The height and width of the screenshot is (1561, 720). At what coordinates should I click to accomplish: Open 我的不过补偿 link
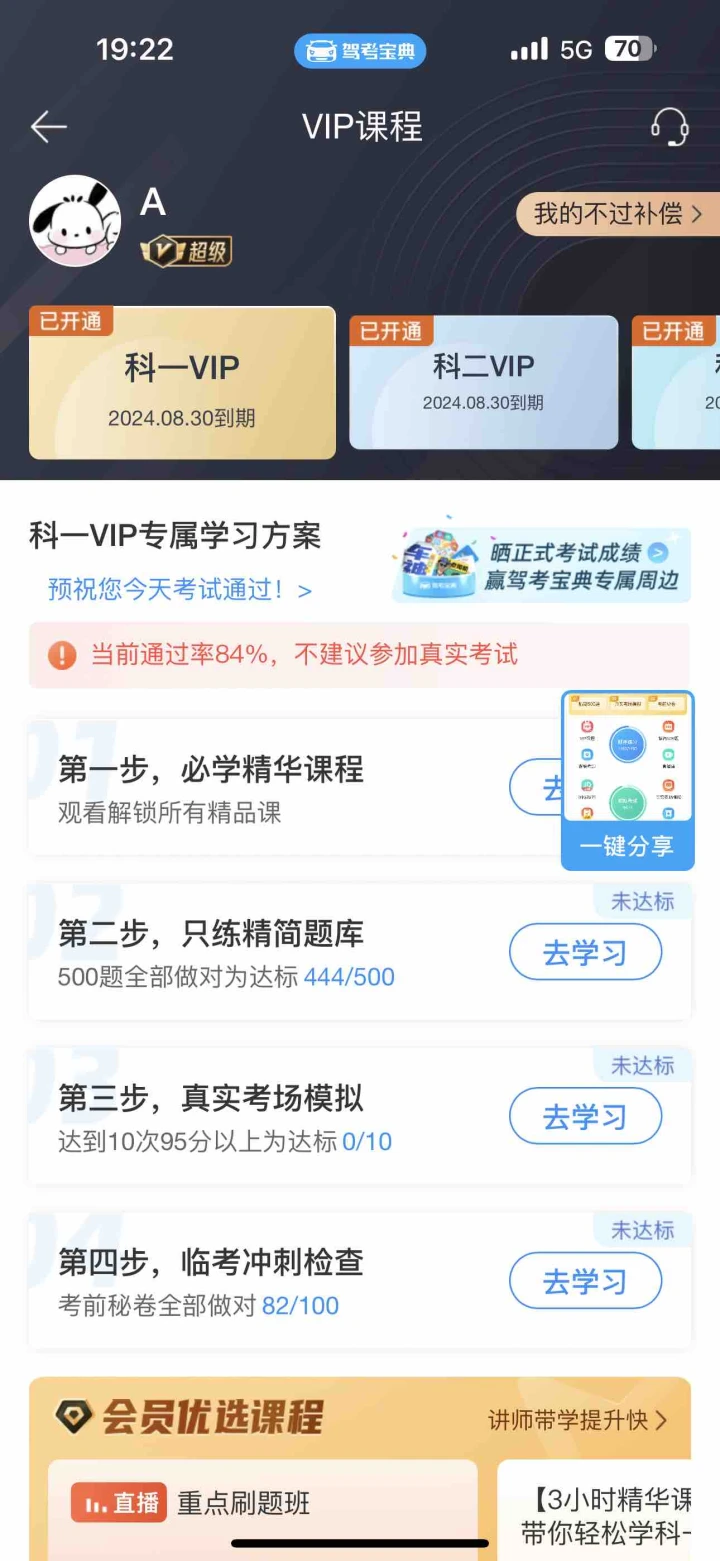tap(617, 214)
